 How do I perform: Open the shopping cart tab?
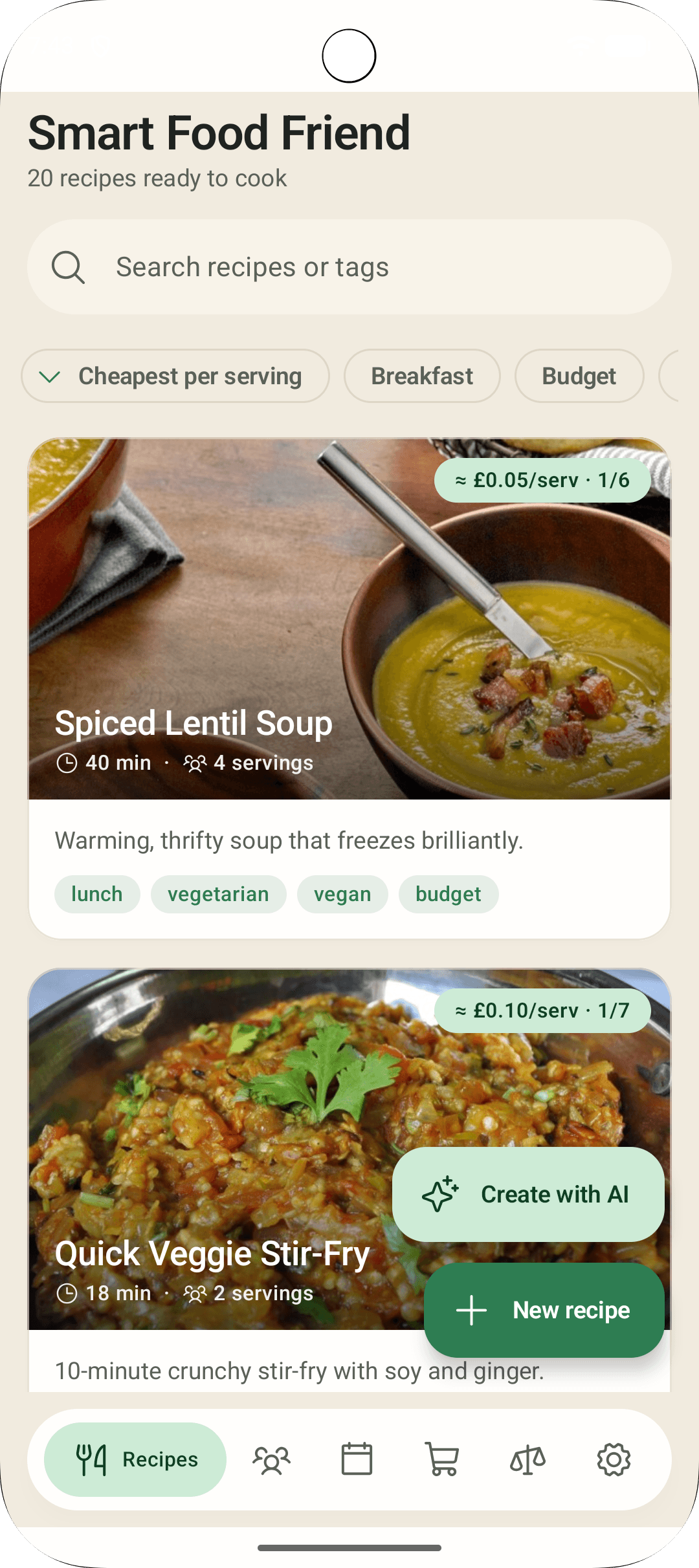(443, 1459)
